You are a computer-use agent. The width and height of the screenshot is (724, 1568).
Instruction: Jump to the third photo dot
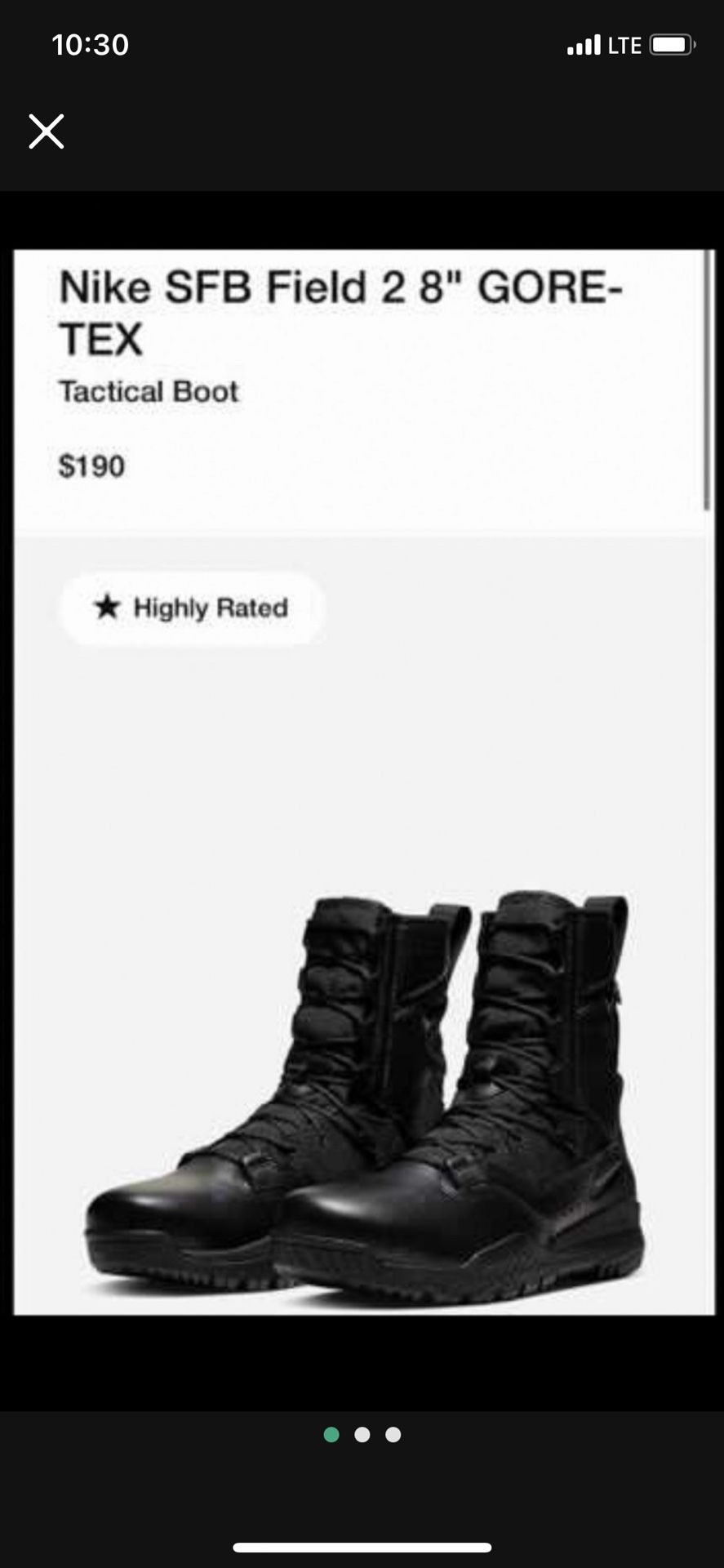pyautogui.click(x=393, y=1435)
